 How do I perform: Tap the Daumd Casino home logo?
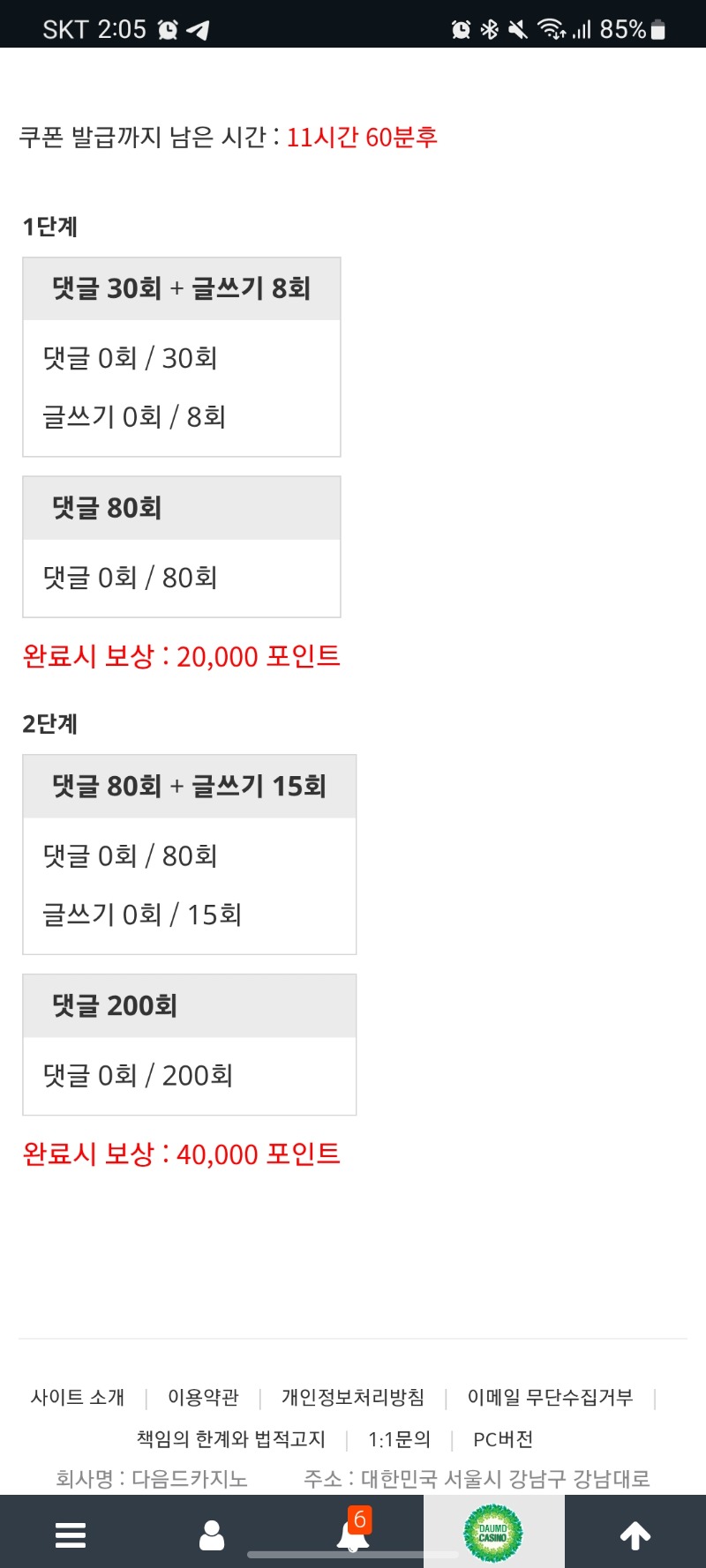[x=493, y=1534]
